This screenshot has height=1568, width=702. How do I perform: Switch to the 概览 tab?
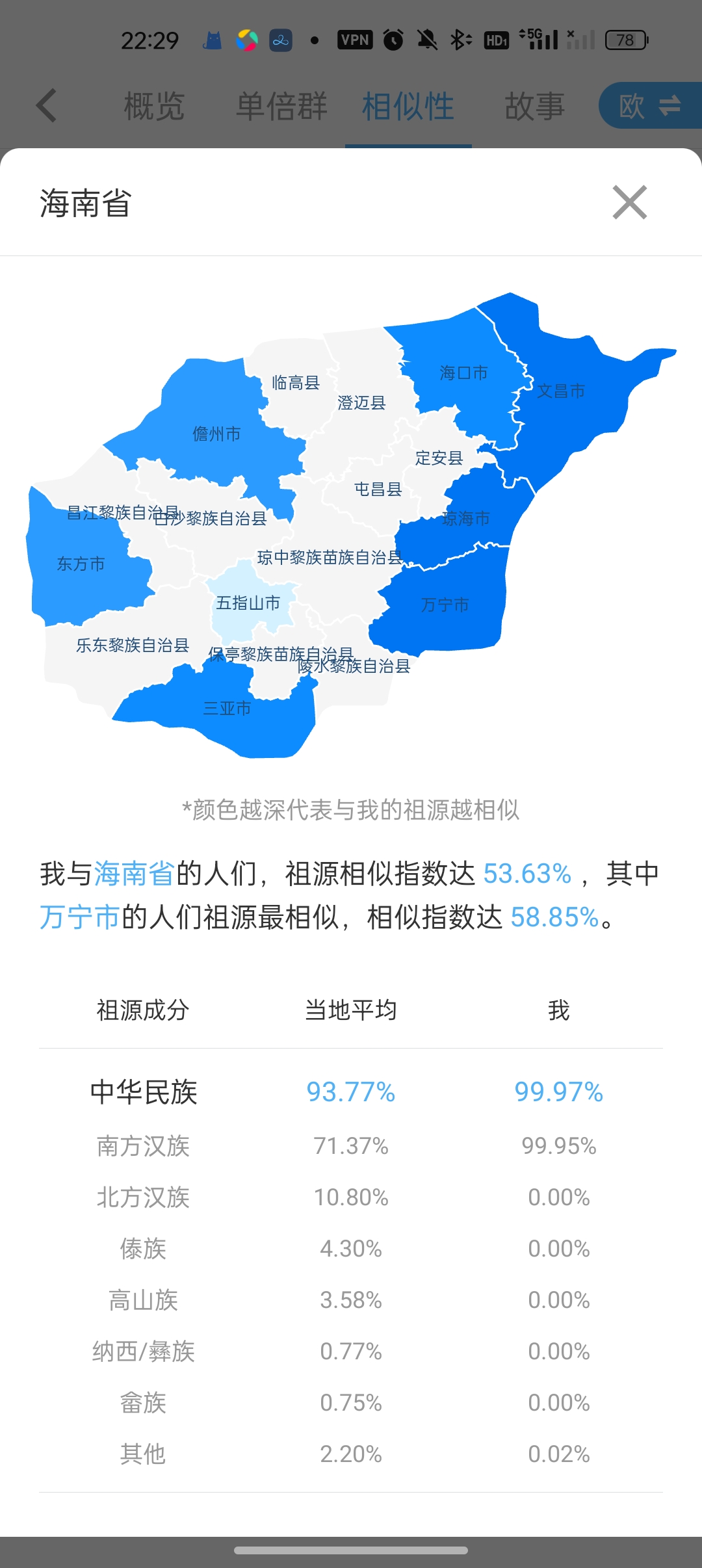tap(154, 106)
